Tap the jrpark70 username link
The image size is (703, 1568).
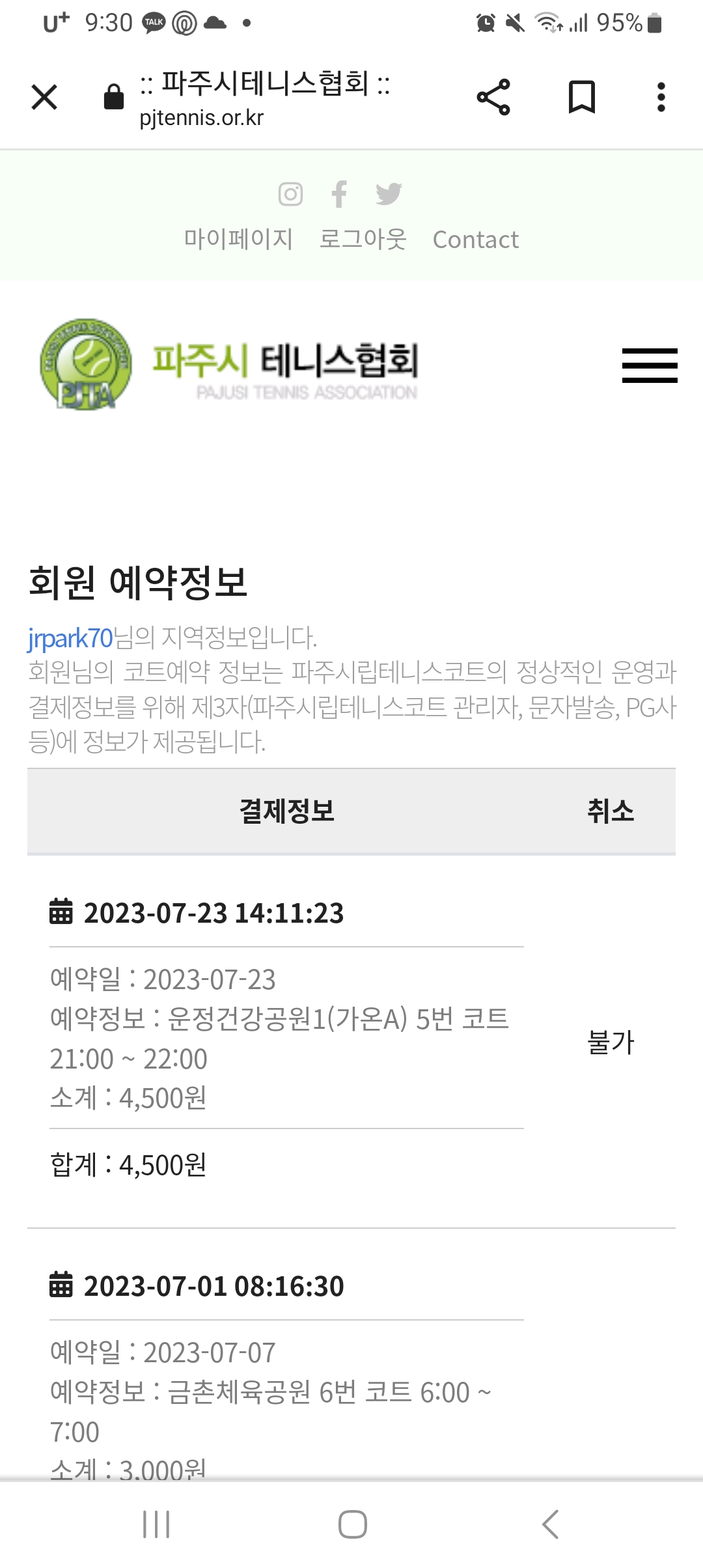tap(70, 638)
